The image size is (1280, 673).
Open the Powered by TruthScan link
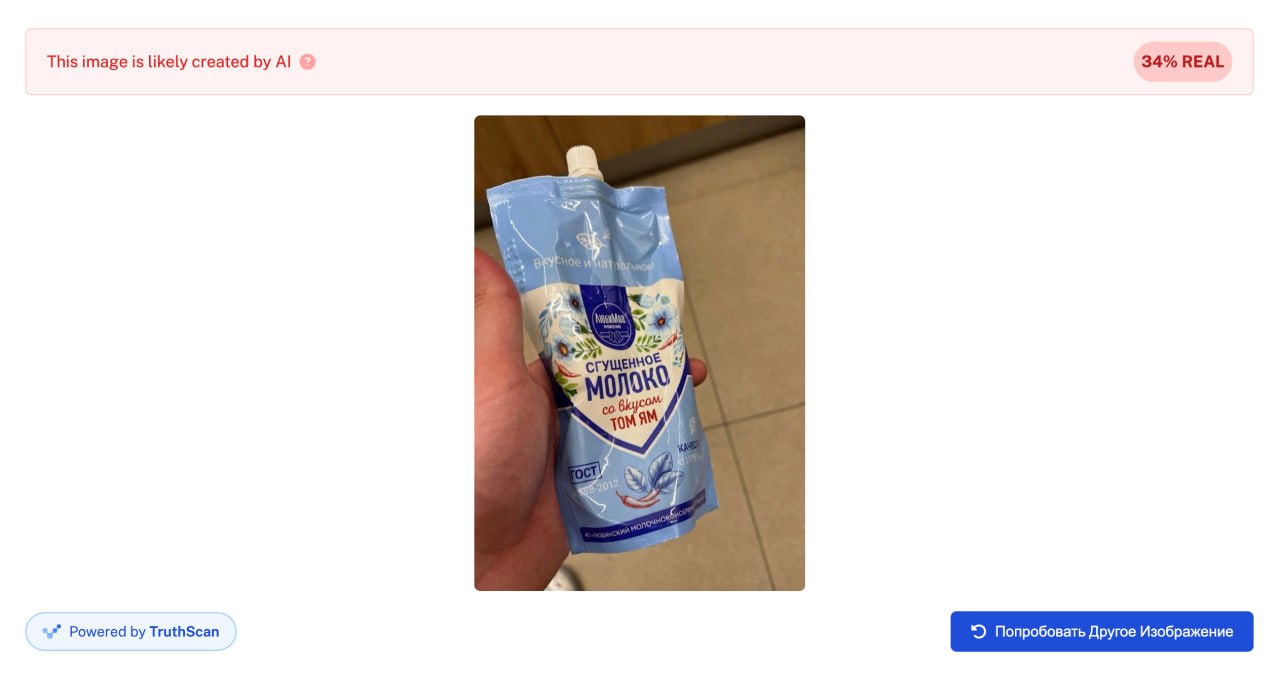point(131,632)
